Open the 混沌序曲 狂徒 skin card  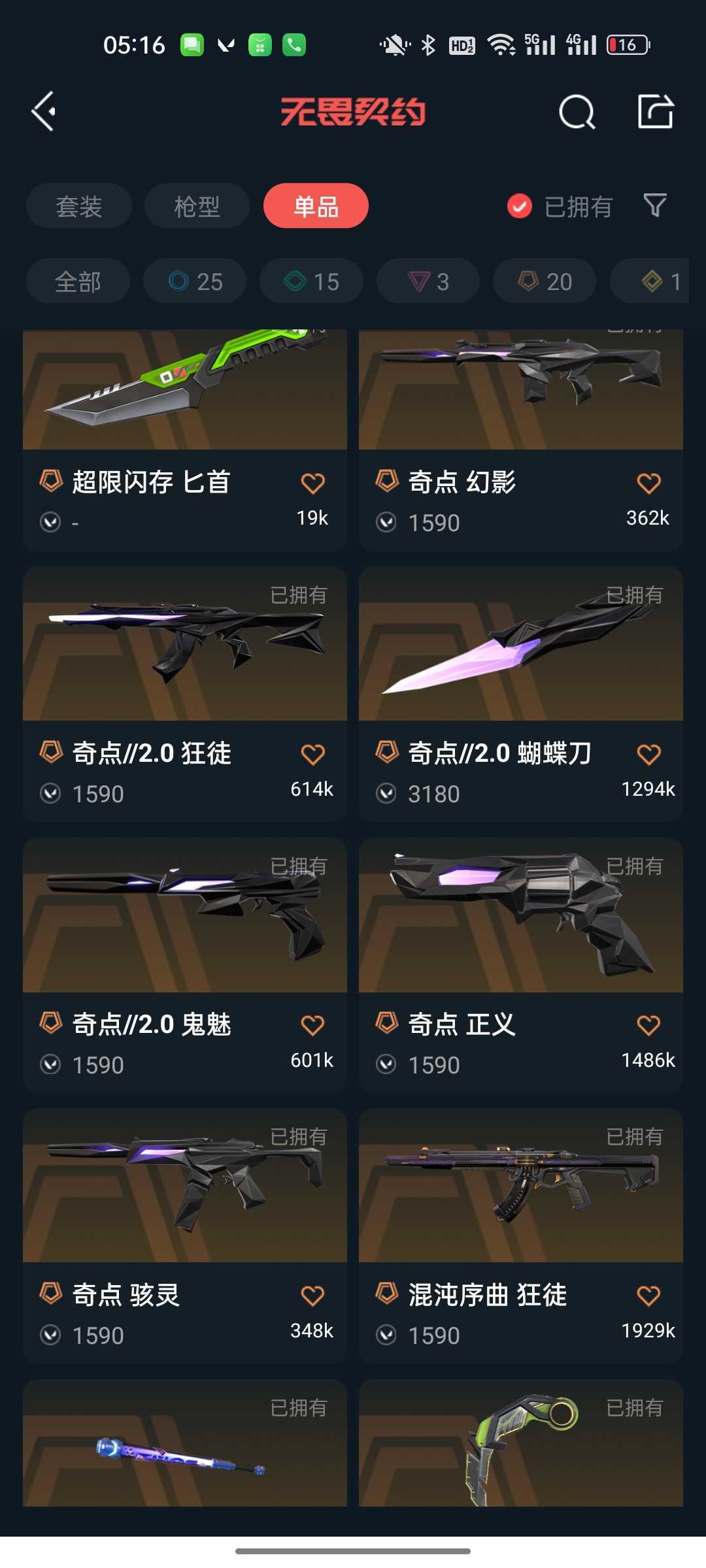520,1235
